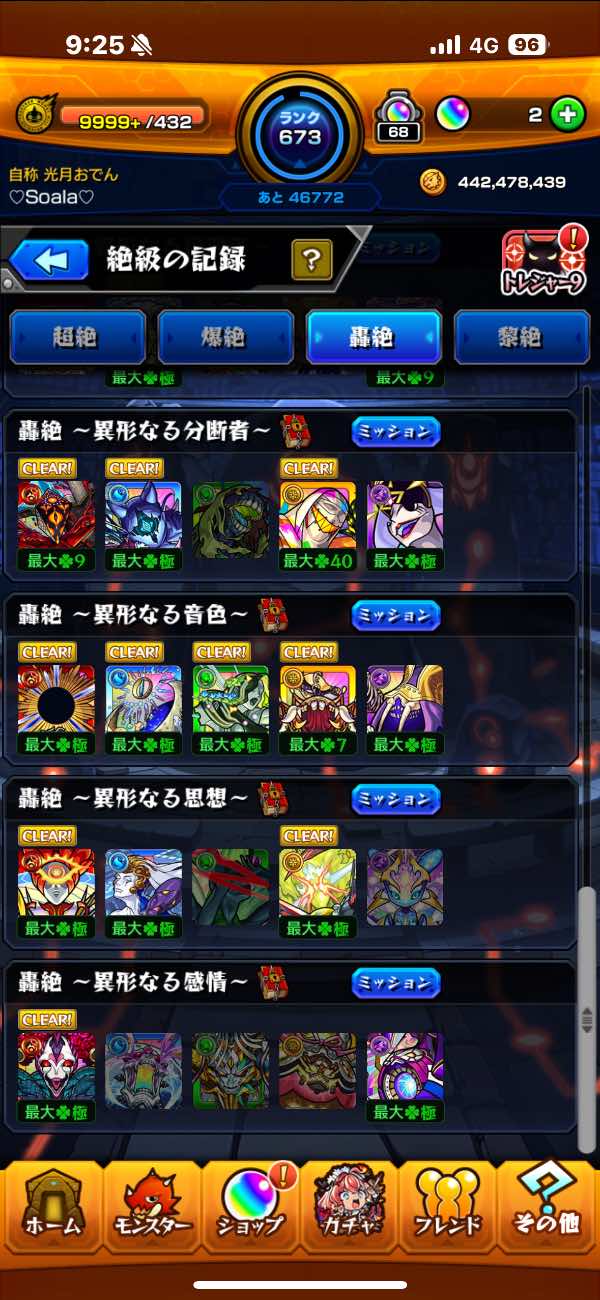The height and width of the screenshot is (1300, 600).
Task: Switch to the 爆絶 tab
Action: [x=225, y=337]
